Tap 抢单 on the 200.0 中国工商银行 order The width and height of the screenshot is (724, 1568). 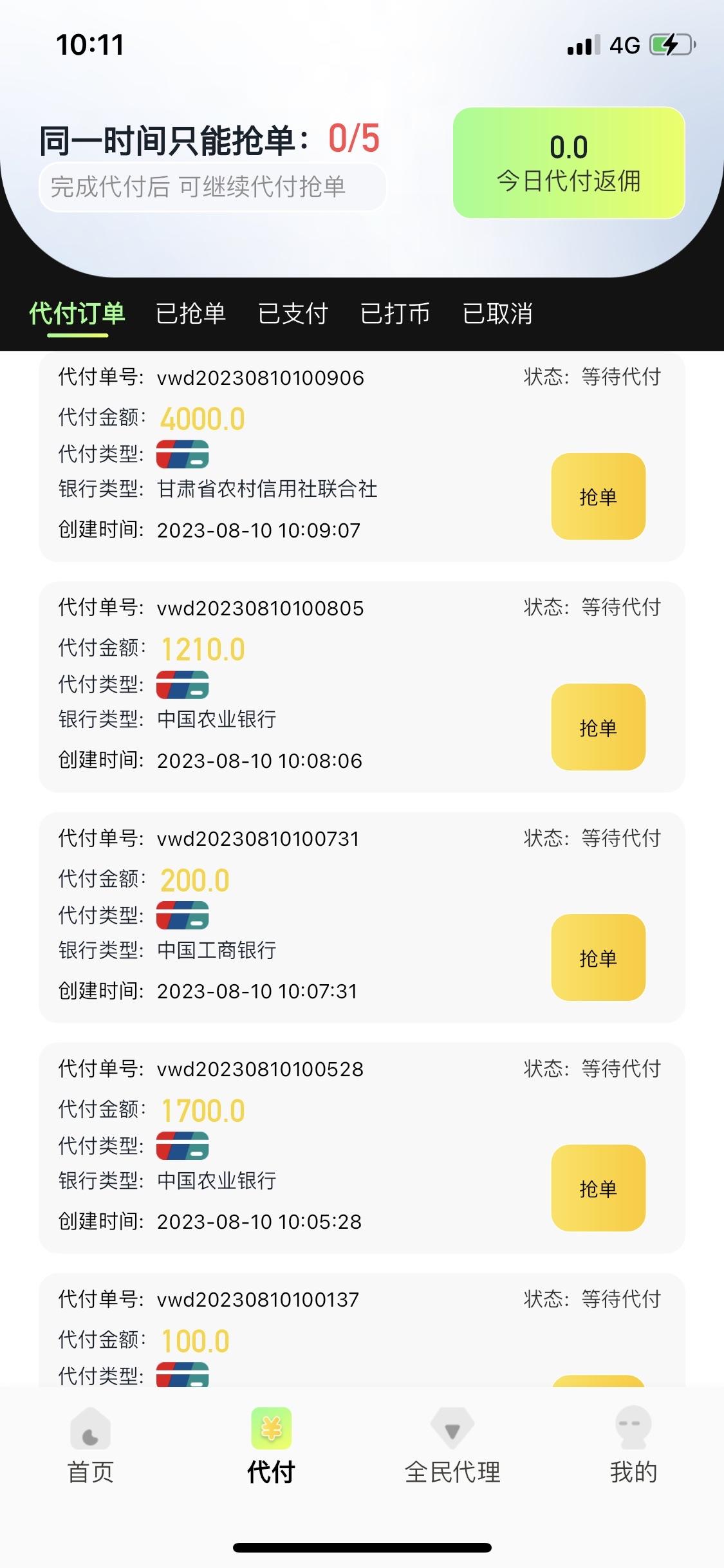point(598,957)
